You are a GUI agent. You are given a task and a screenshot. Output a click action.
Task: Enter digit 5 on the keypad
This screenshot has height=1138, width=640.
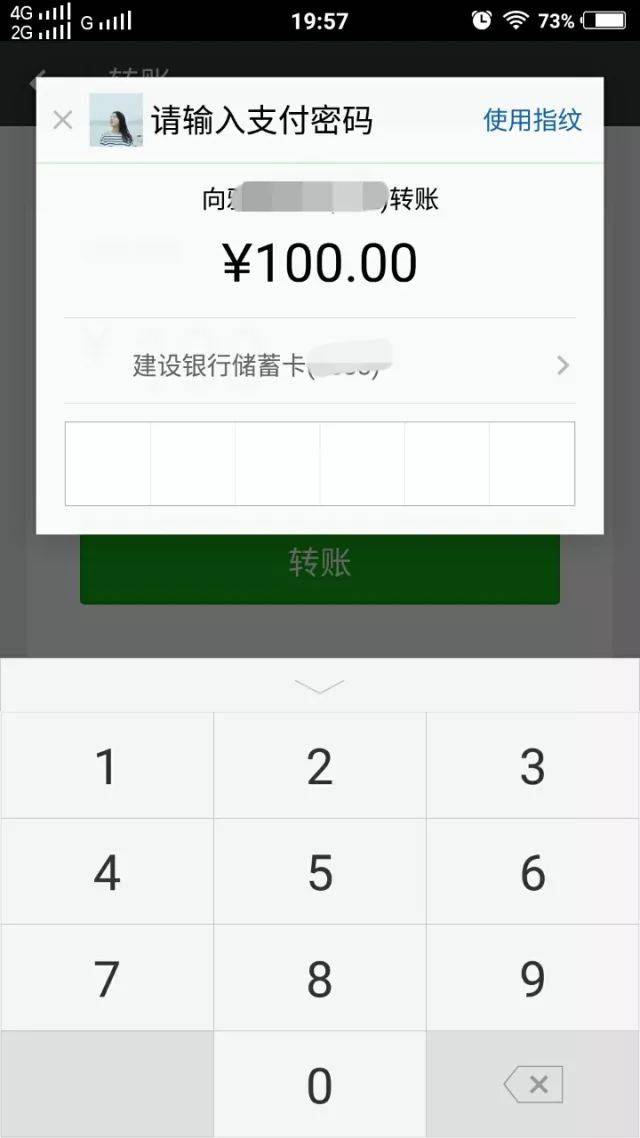320,873
